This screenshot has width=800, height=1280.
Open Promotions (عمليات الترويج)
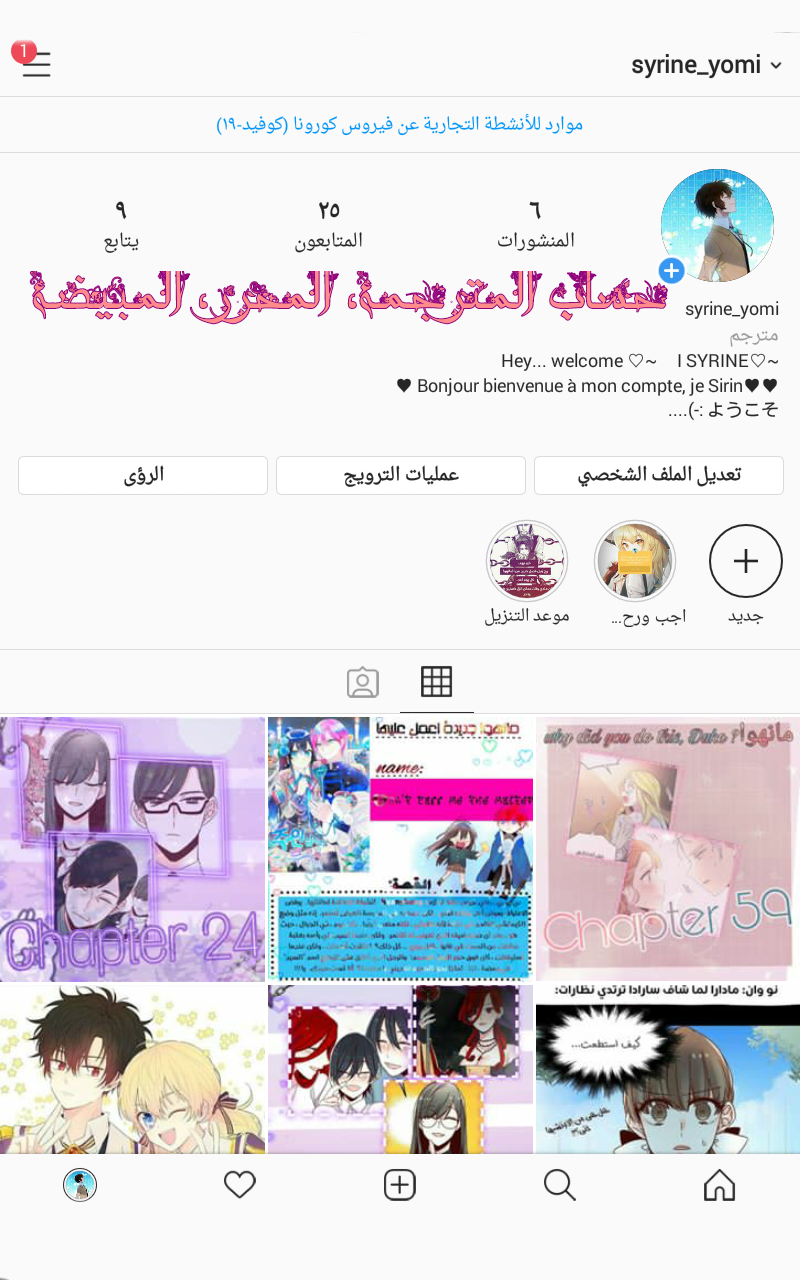401,475
